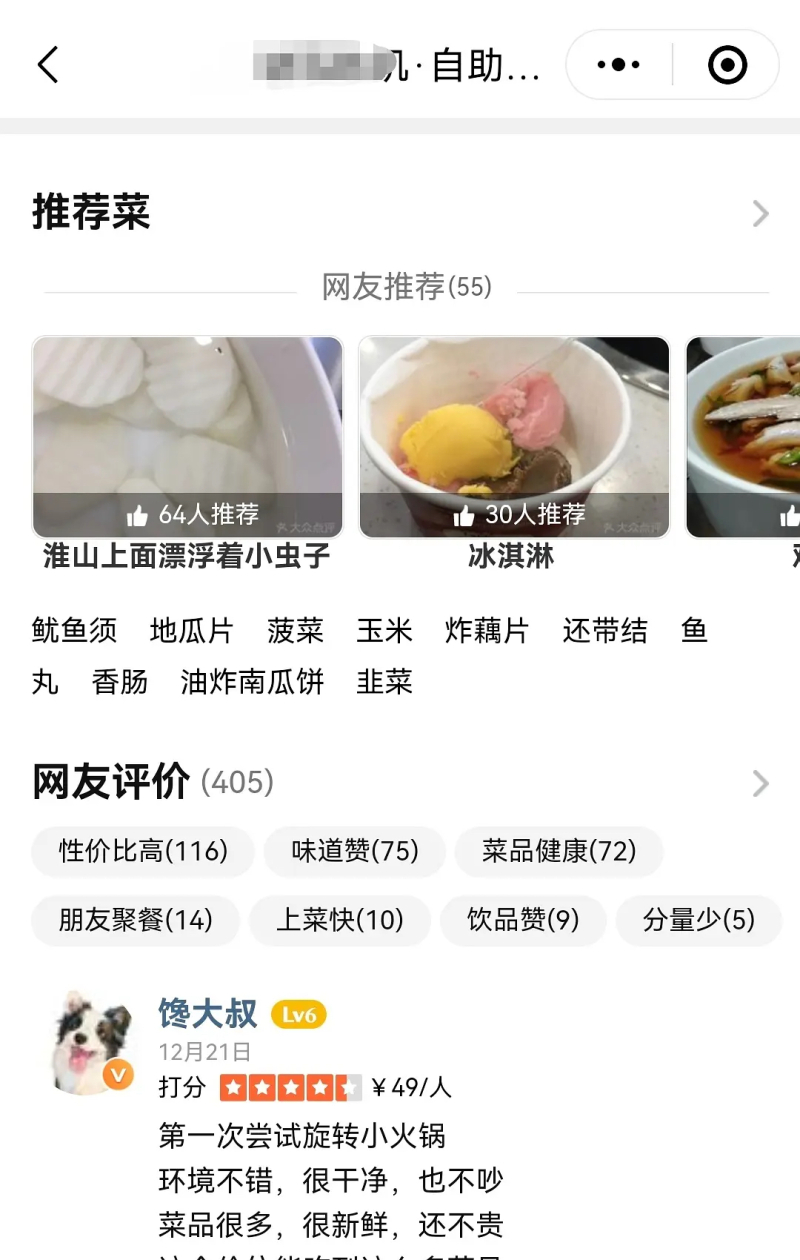Screen dimensions: 800x1260
Task: Choose the 饮品赞(9) tag
Action: [523, 920]
